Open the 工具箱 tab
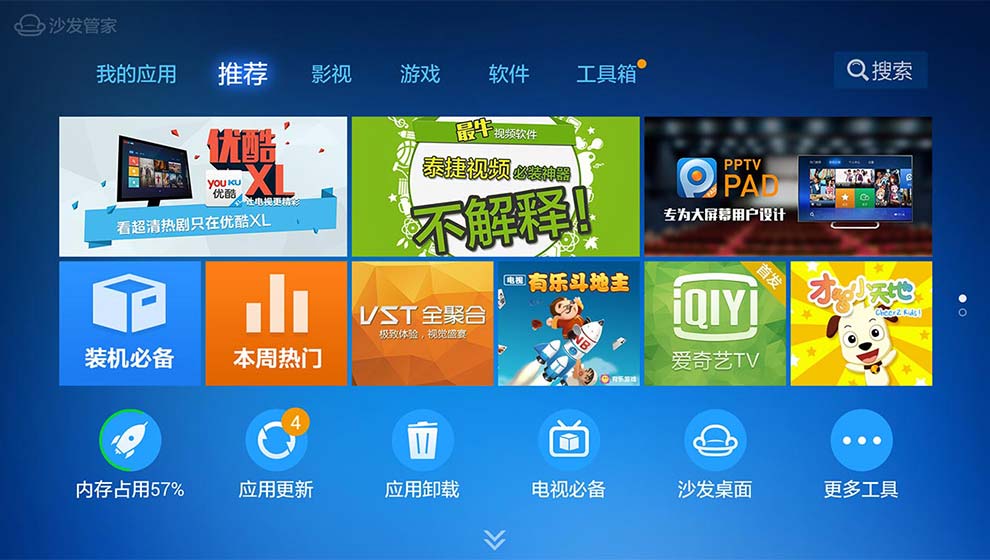The width and height of the screenshot is (990, 560). (607, 74)
